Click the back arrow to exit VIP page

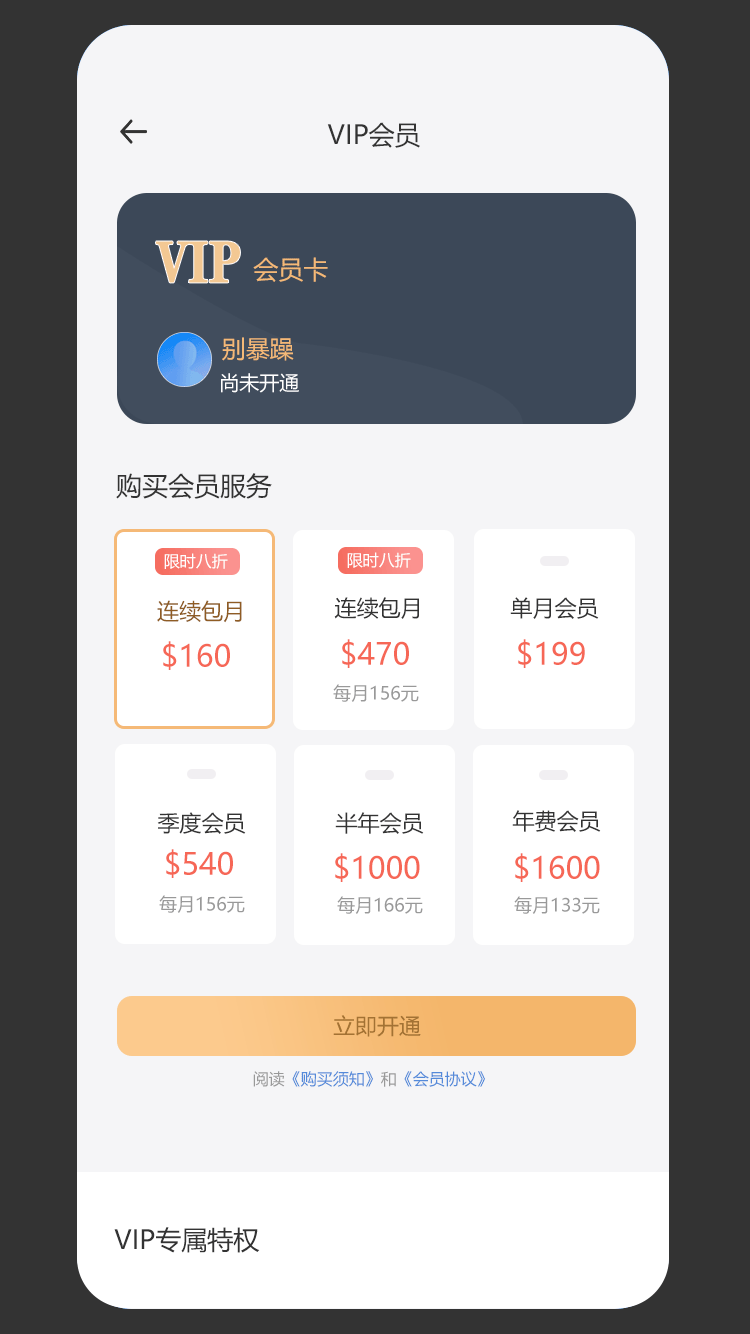(133, 131)
